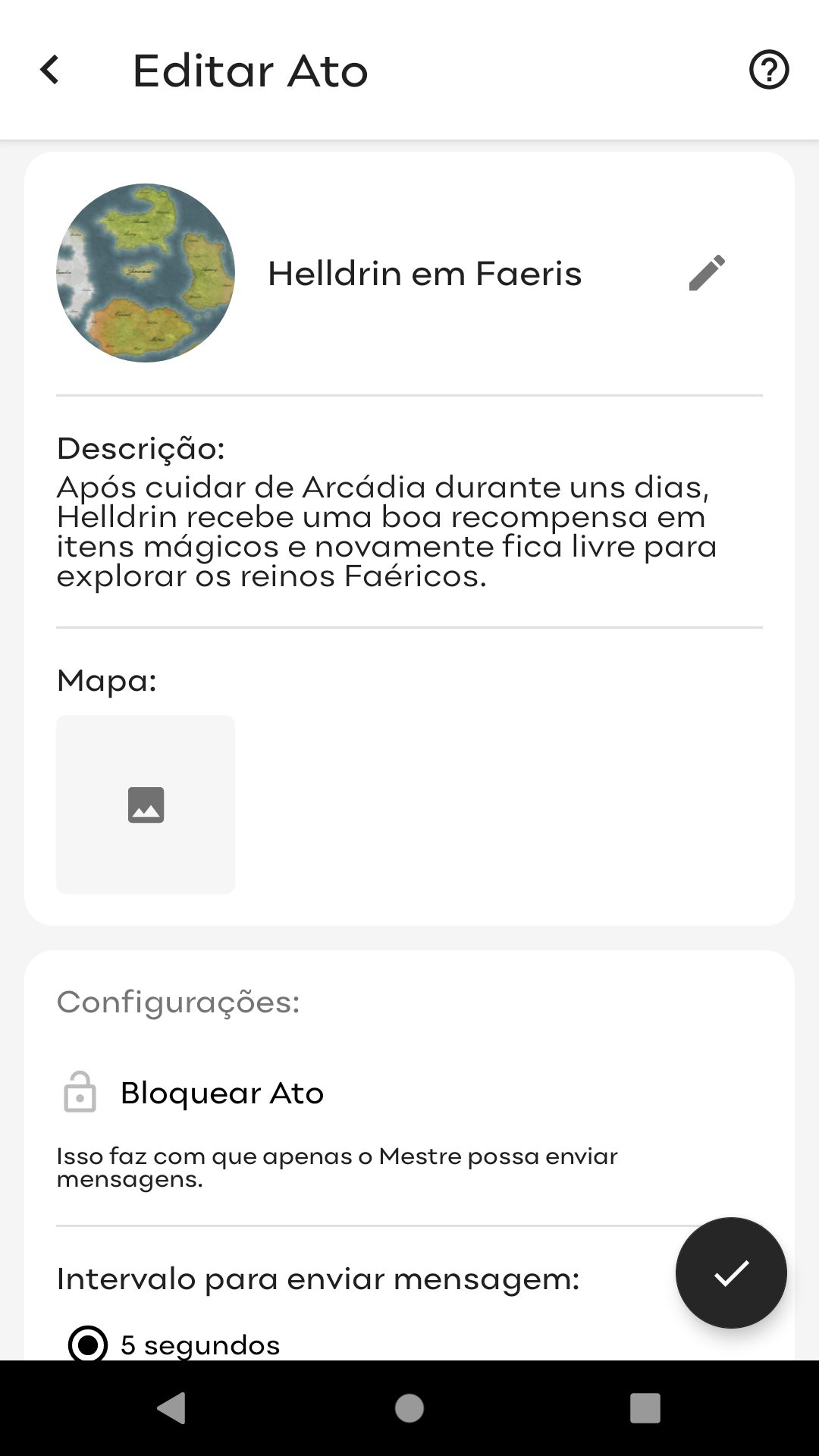Go back from Editar Ato
Viewport: 819px width, 1456px height.
tap(50, 71)
